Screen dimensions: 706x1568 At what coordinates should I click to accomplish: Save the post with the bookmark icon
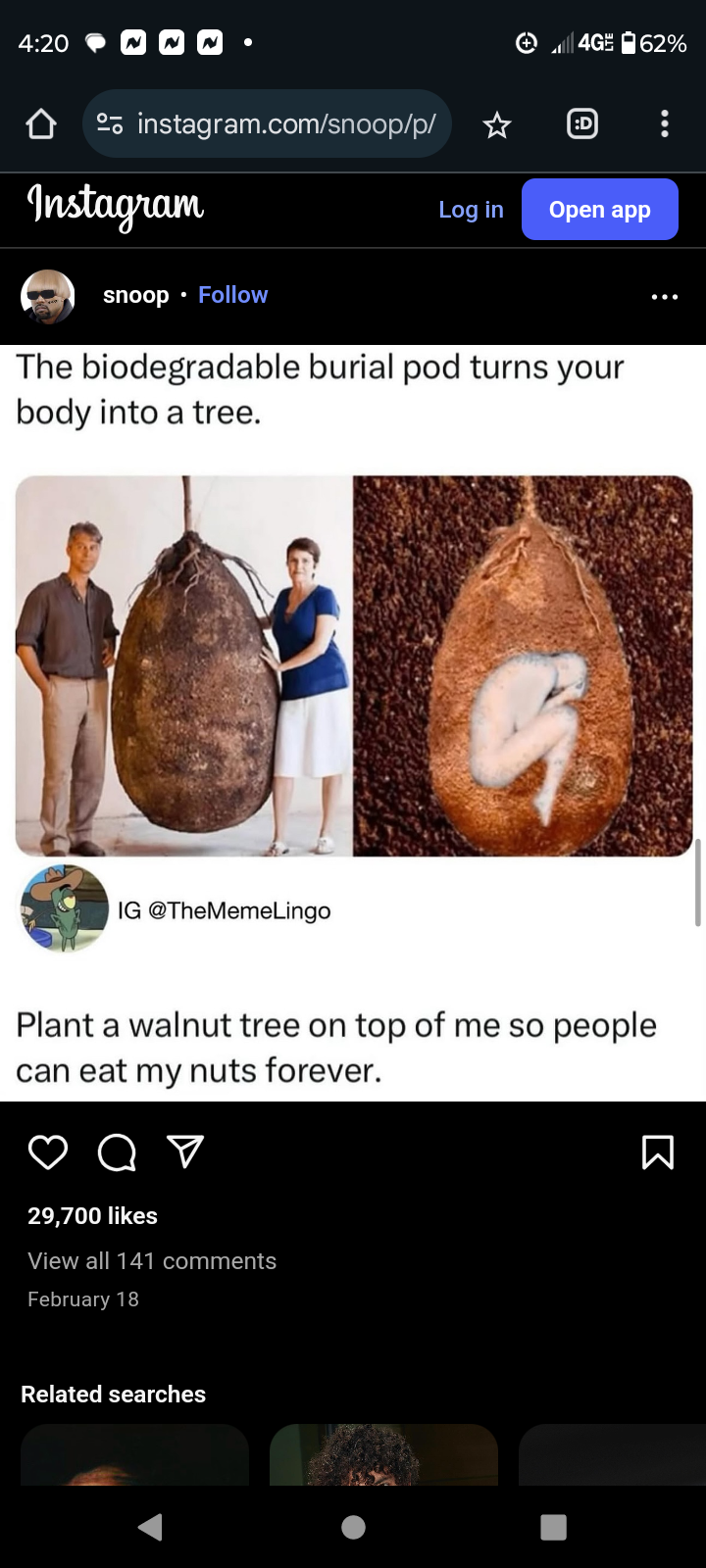658,1152
